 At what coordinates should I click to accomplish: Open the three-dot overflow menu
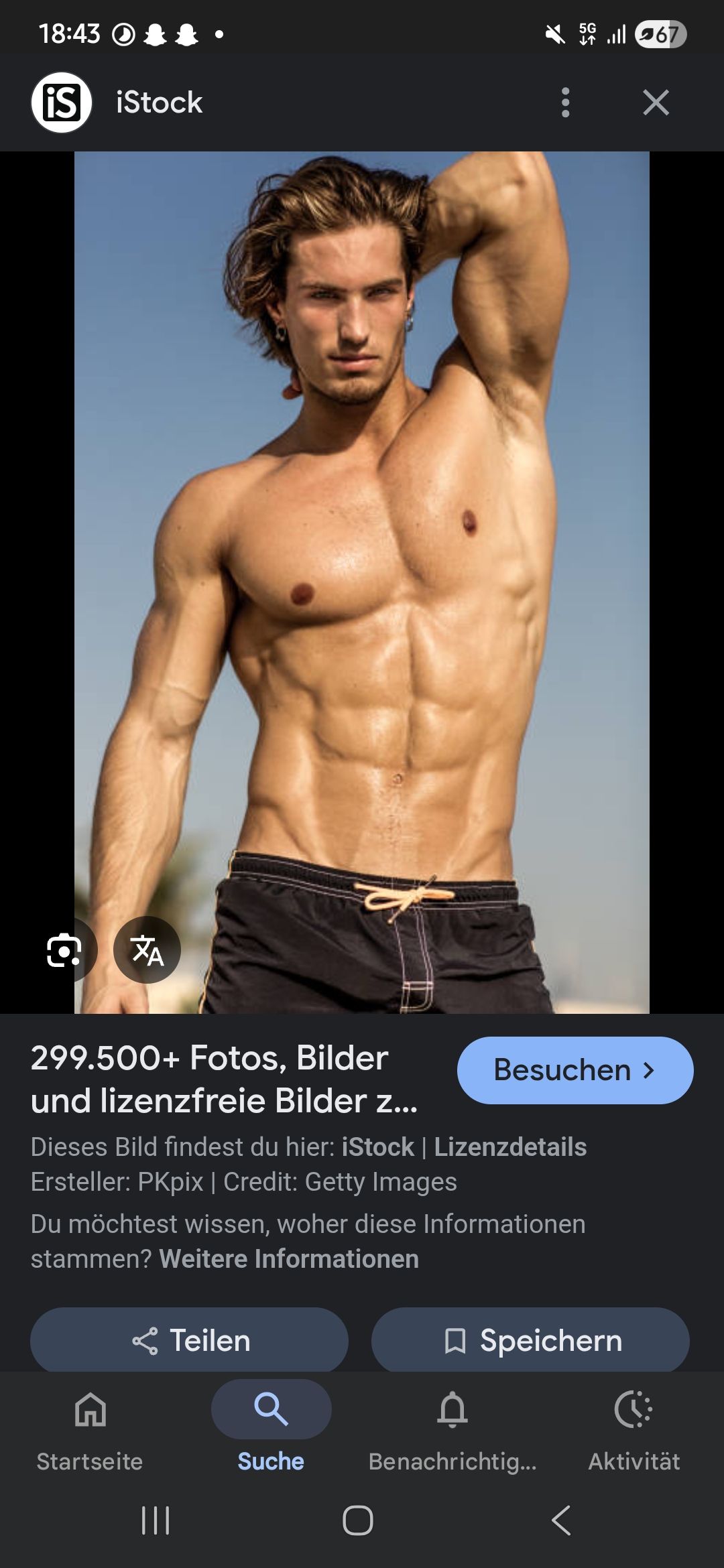[565, 103]
